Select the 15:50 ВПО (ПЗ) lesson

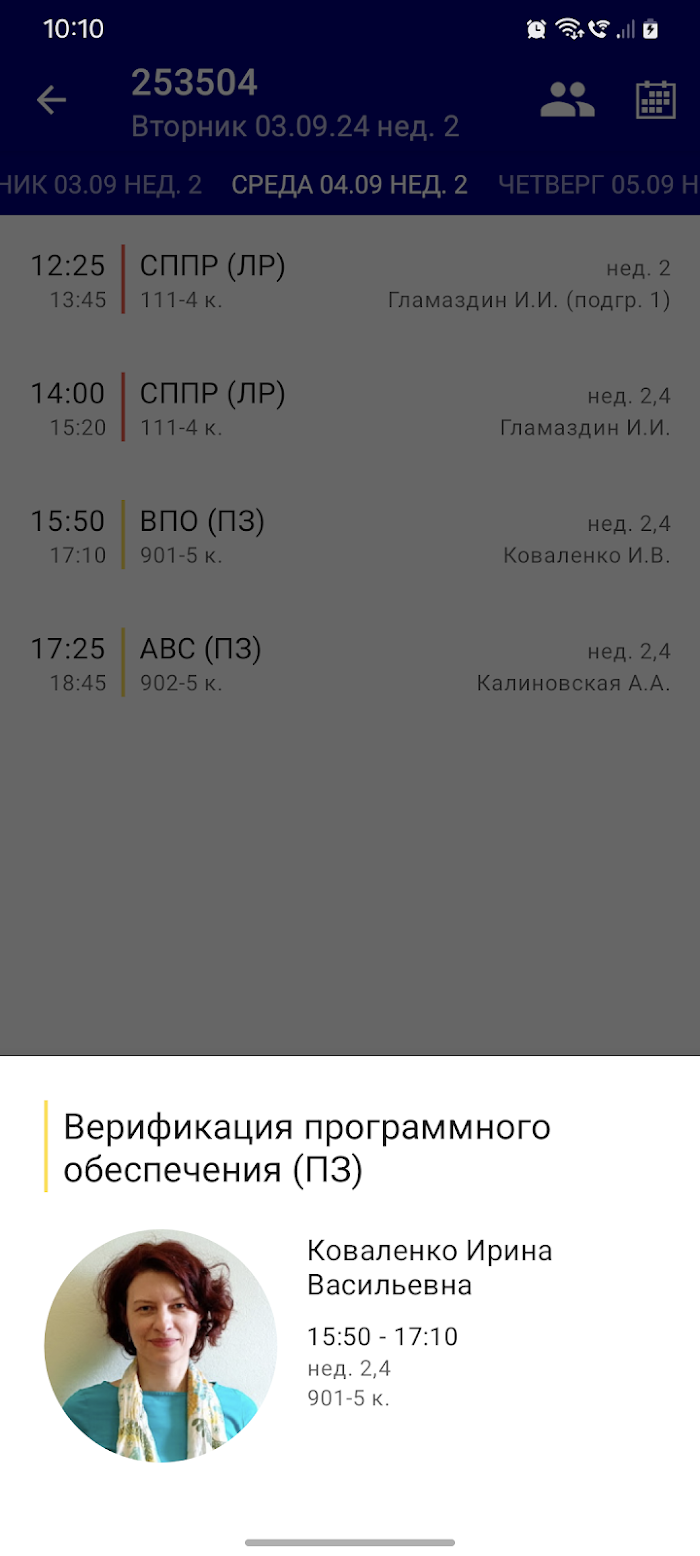[x=350, y=535]
